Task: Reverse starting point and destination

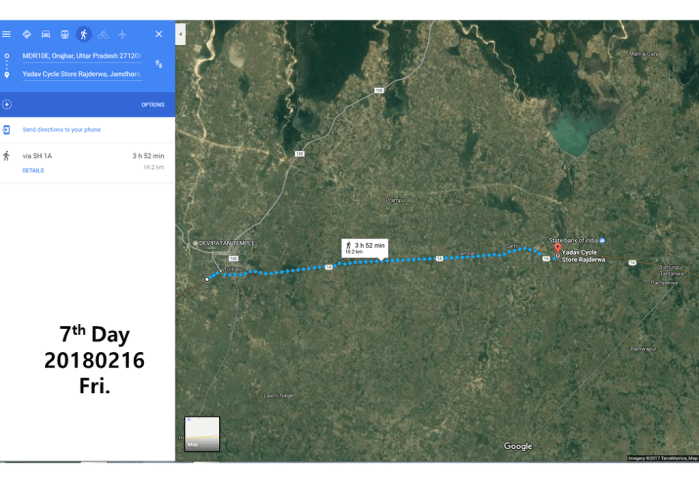Action: coord(159,65)
